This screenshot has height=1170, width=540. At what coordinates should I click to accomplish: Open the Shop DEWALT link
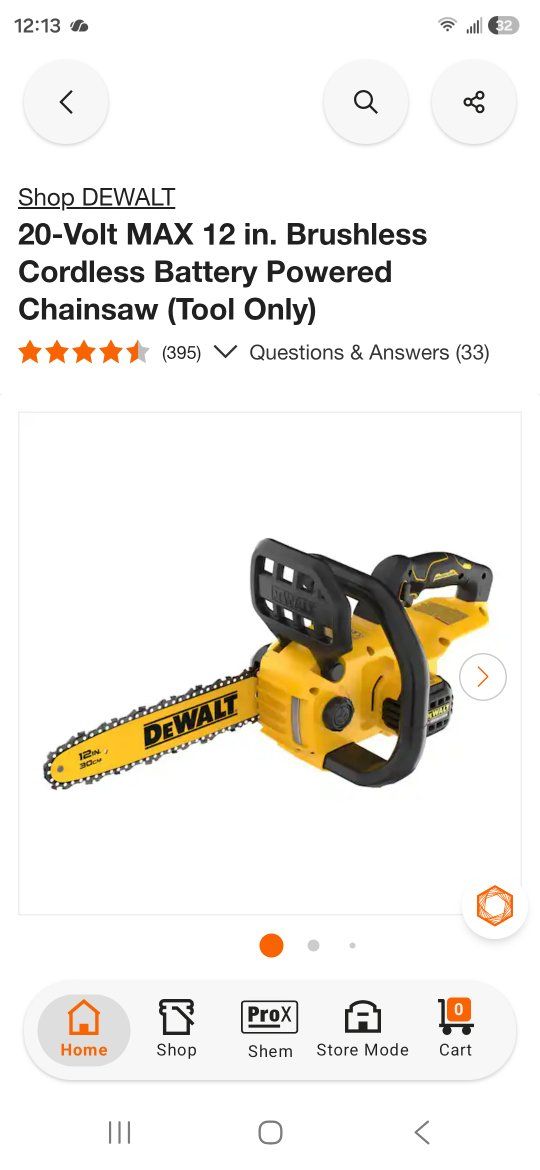click(96, 197)
